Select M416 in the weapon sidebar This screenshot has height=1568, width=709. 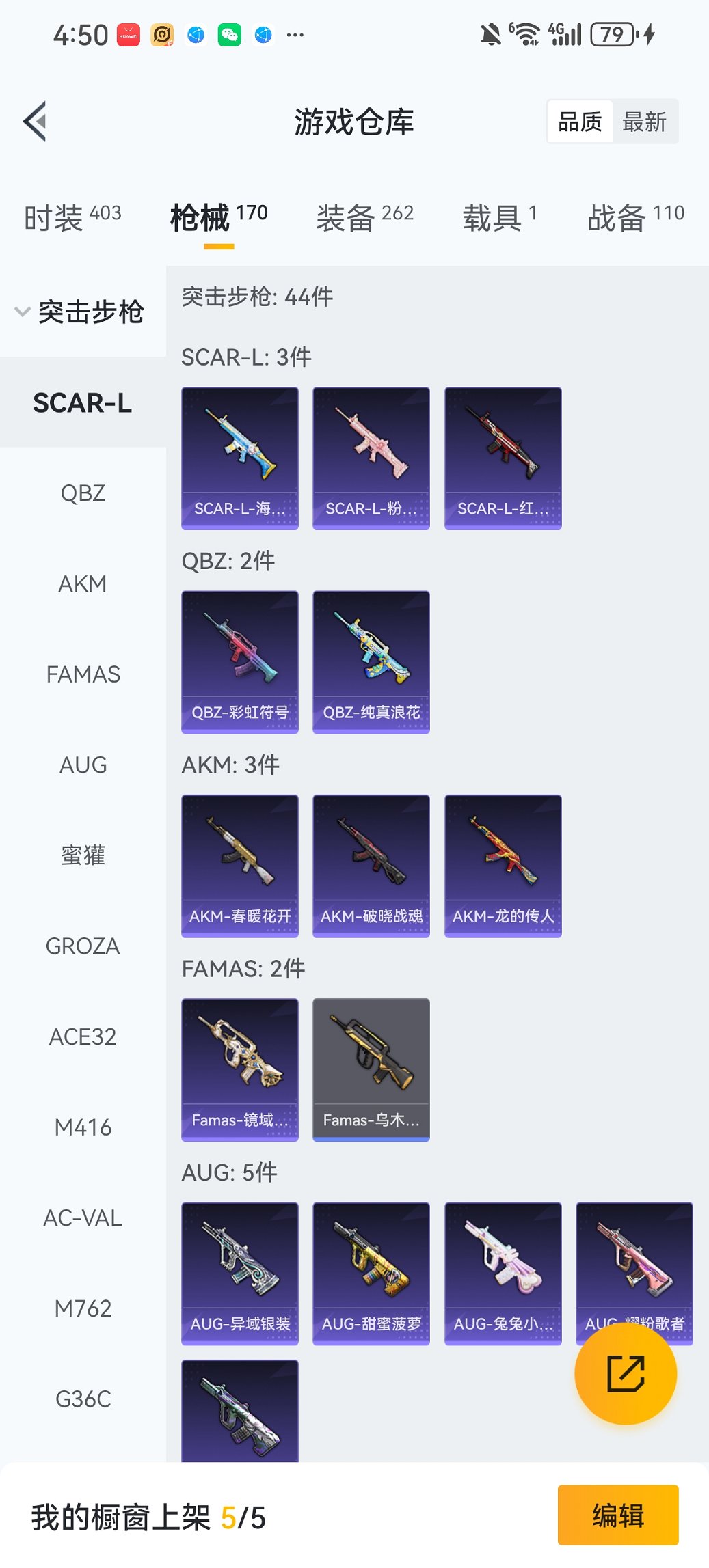coord(83,1127)
